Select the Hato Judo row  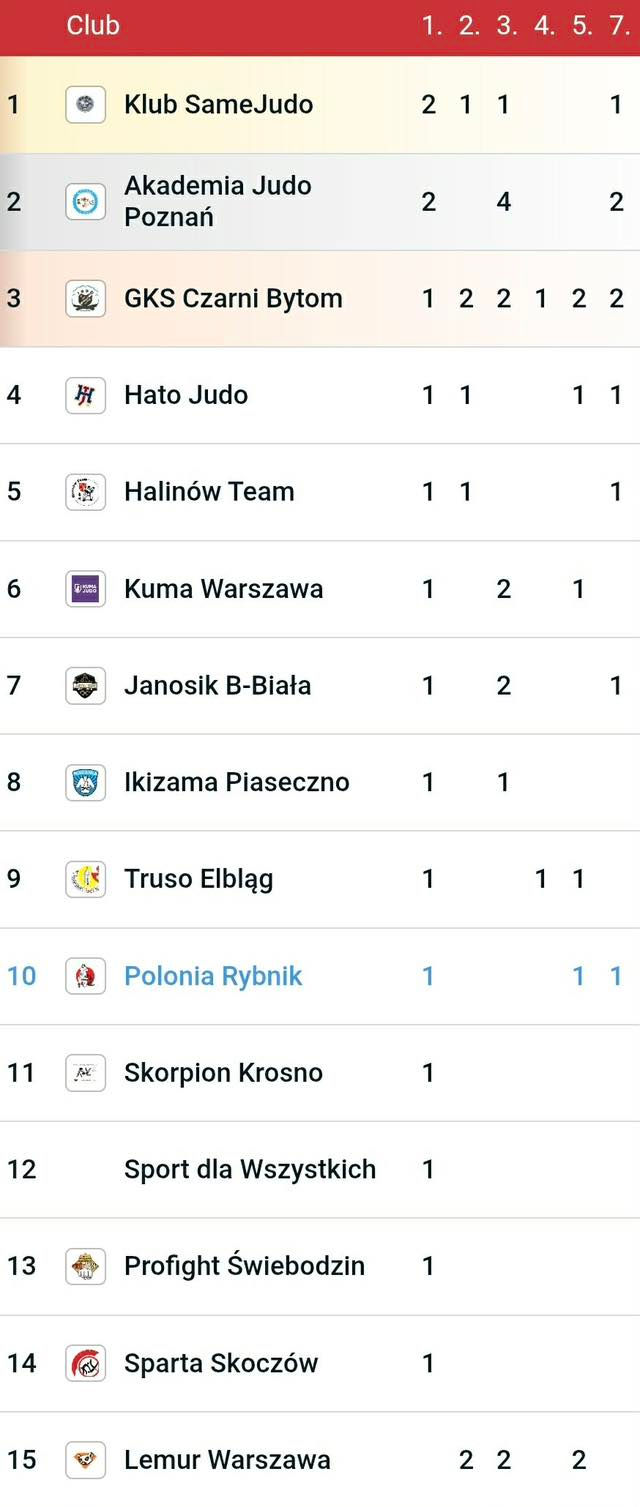tap(186, 395)
